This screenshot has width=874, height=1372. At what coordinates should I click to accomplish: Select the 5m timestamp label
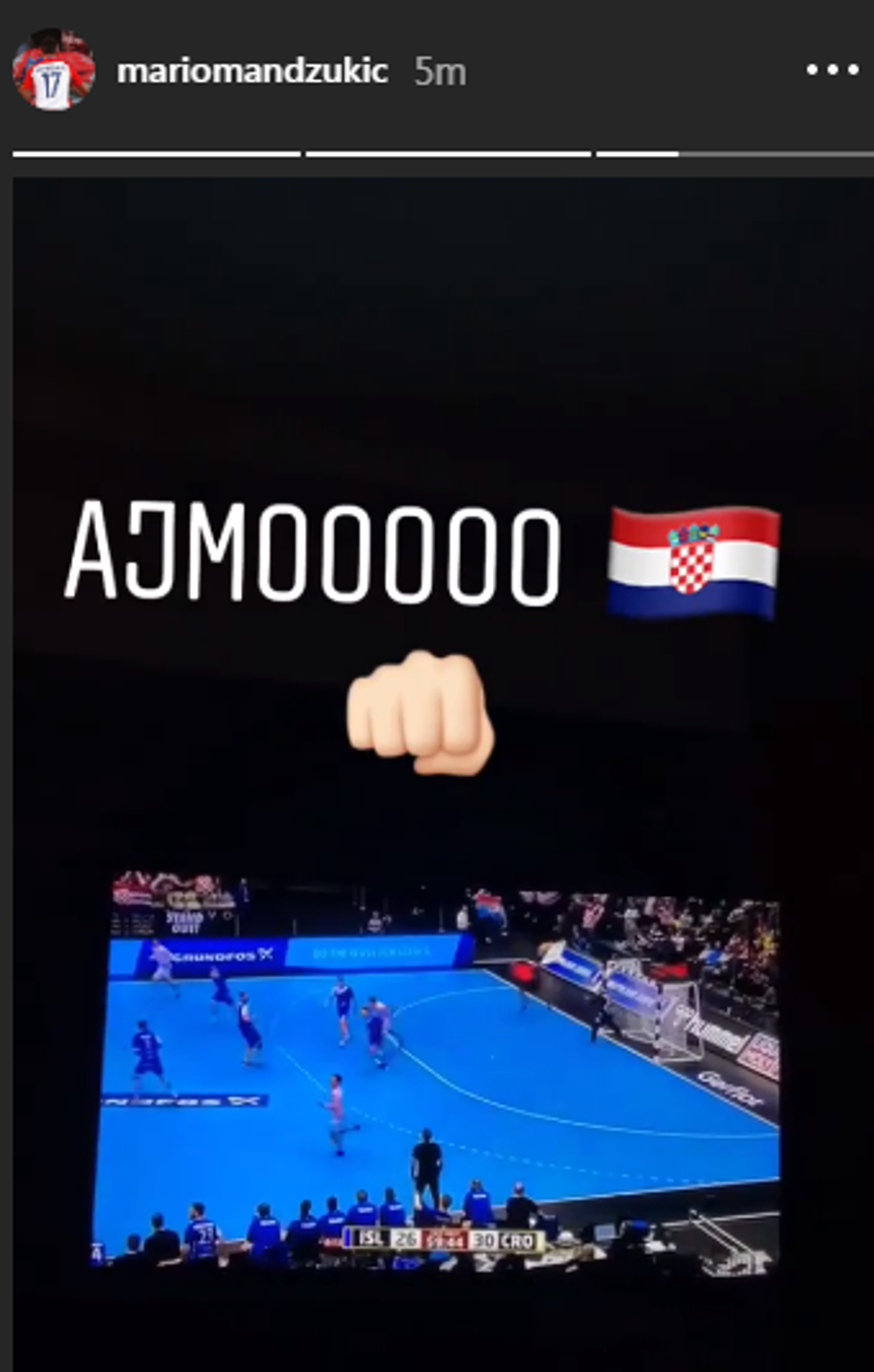(440, 70)
